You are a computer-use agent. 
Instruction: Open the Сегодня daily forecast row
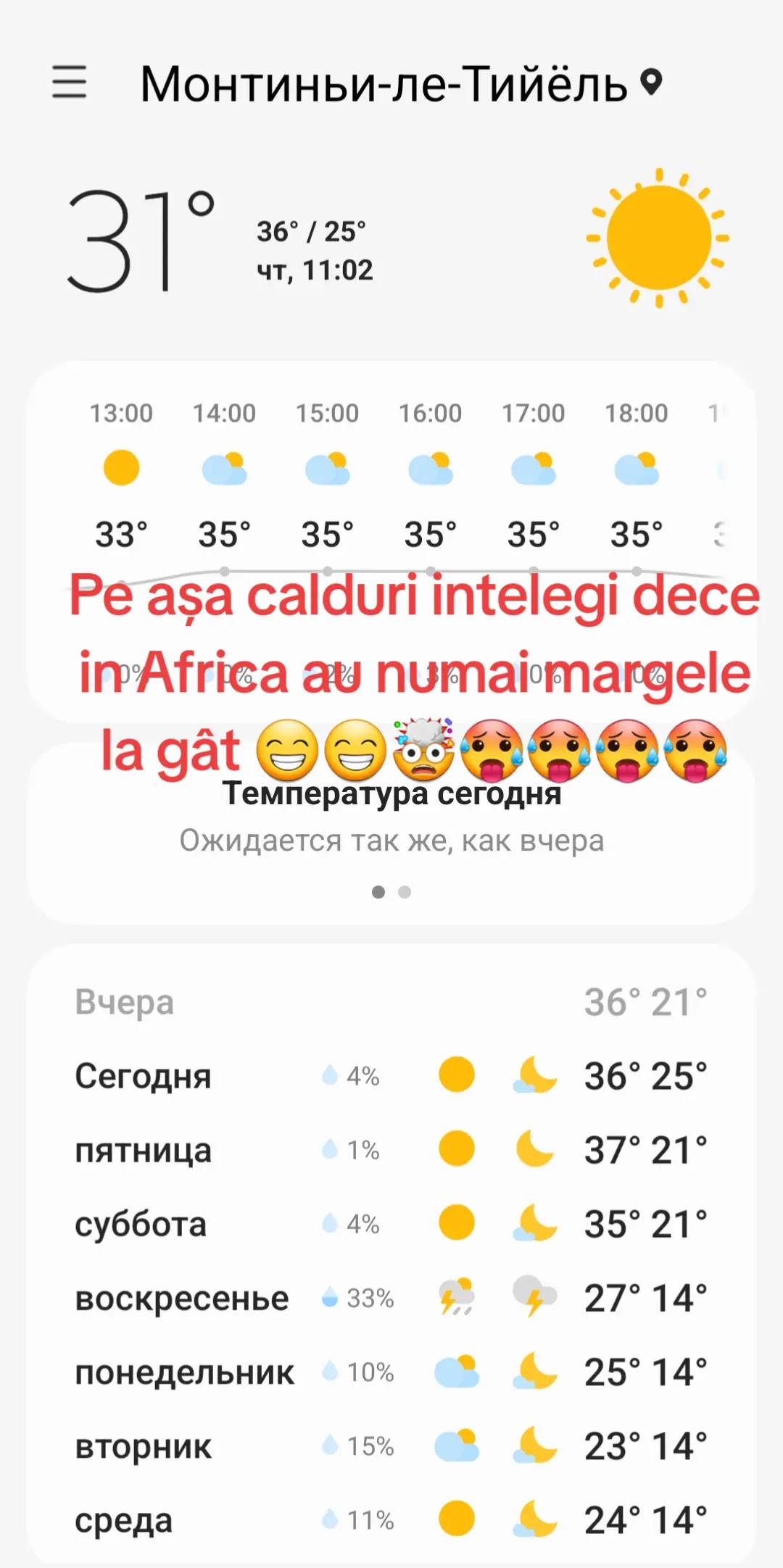[391, 1076]
